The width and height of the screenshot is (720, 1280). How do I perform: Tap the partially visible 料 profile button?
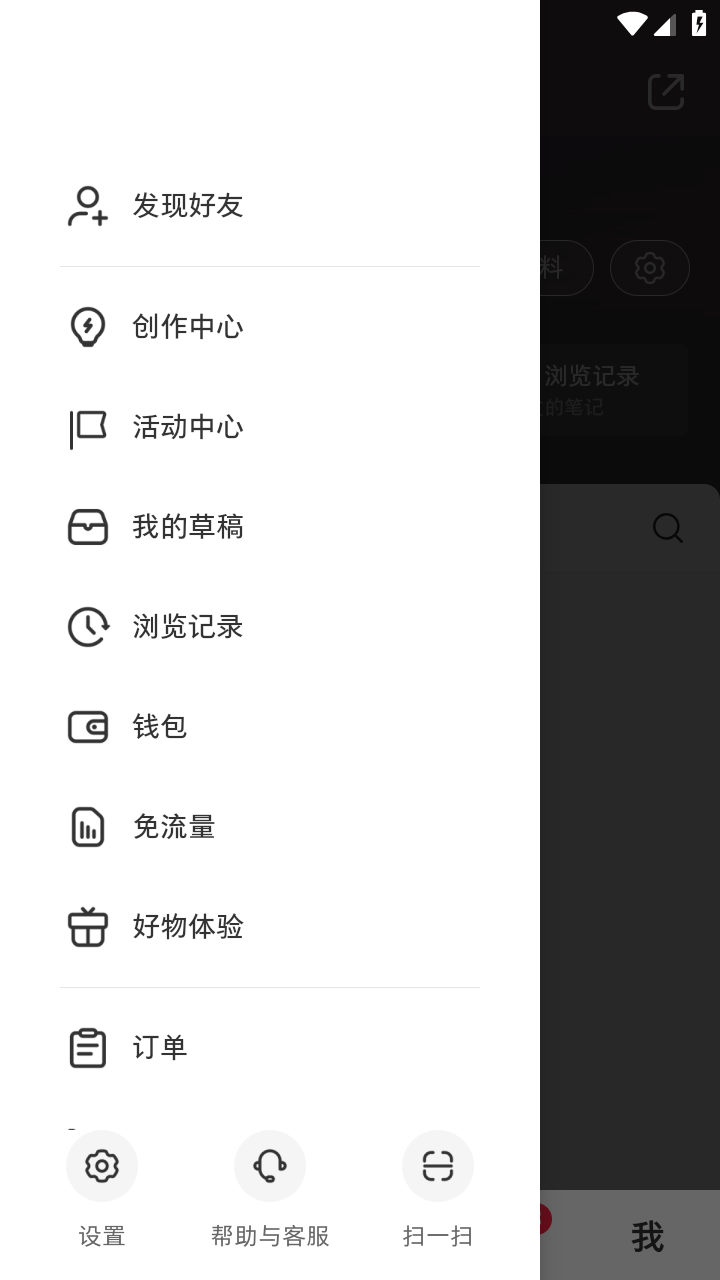(x=556, y=268)
